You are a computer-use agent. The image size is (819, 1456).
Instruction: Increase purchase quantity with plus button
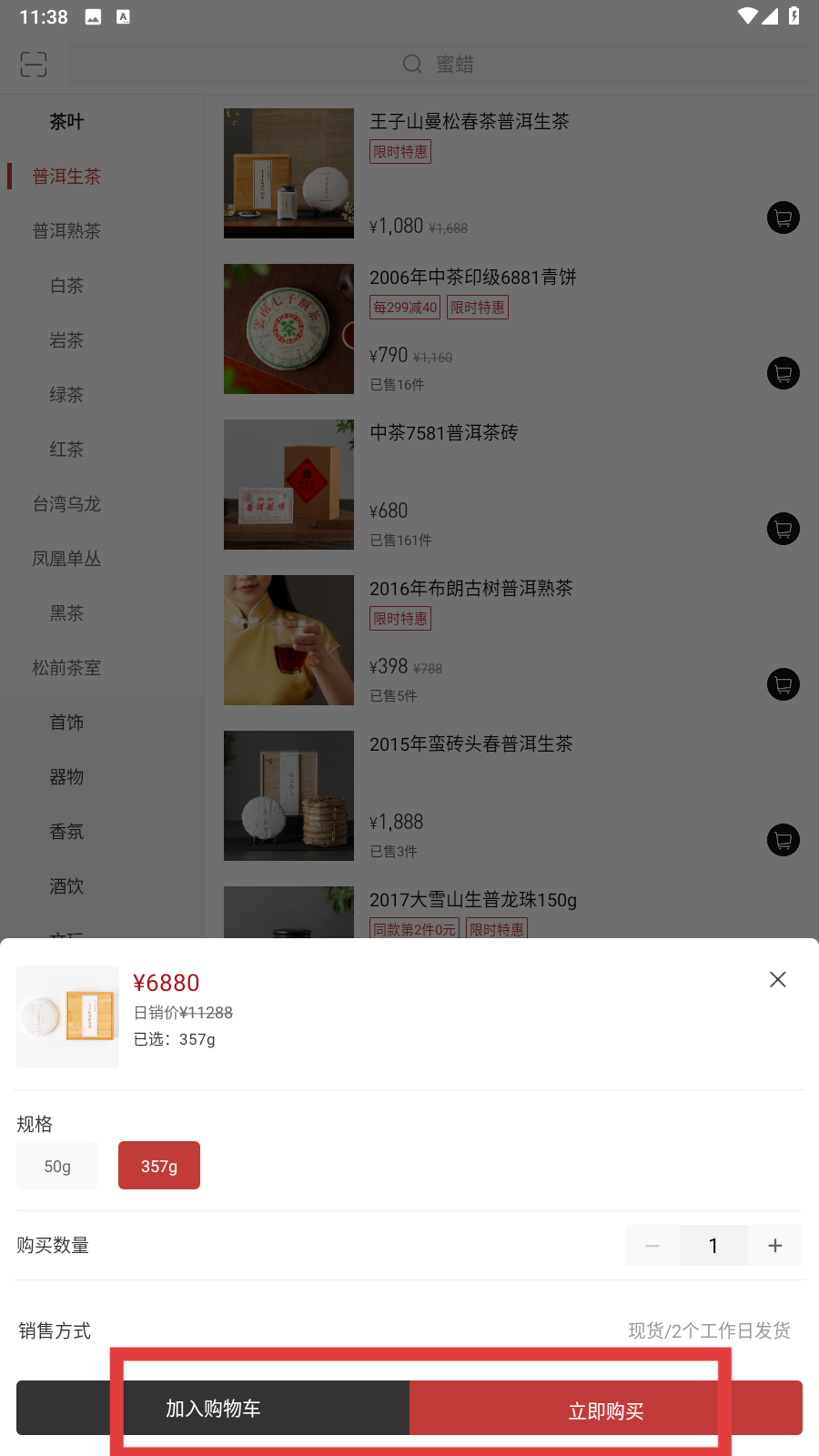[x=774, y=1245]
